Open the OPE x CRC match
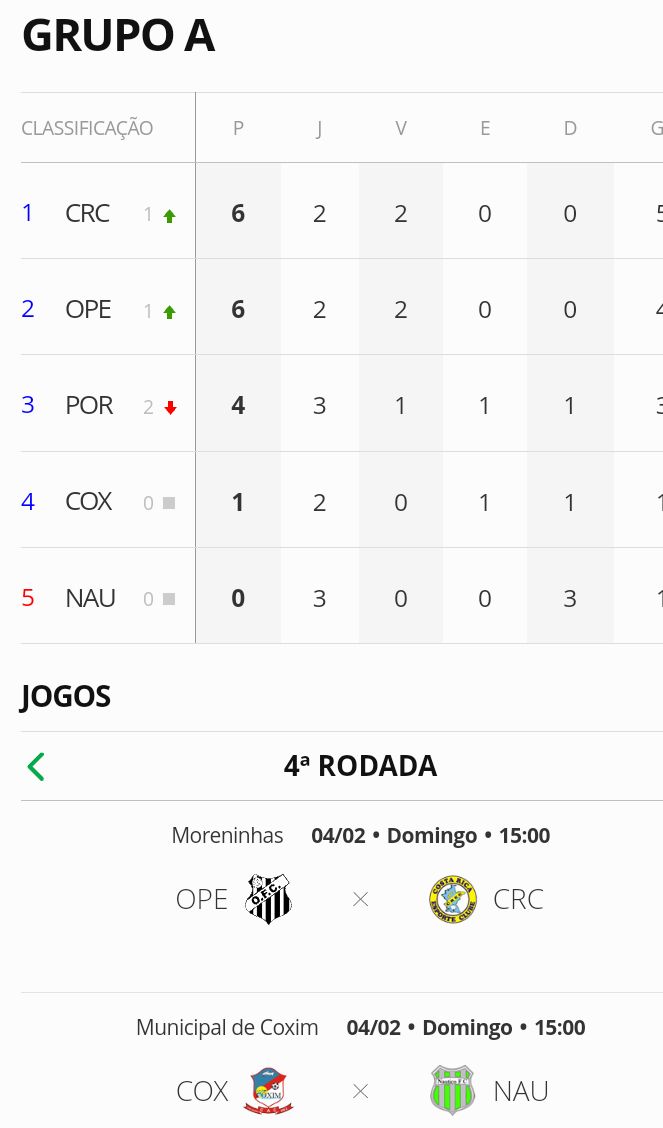The height and width of the screenshot is (1128, 663). pos(360,898)
